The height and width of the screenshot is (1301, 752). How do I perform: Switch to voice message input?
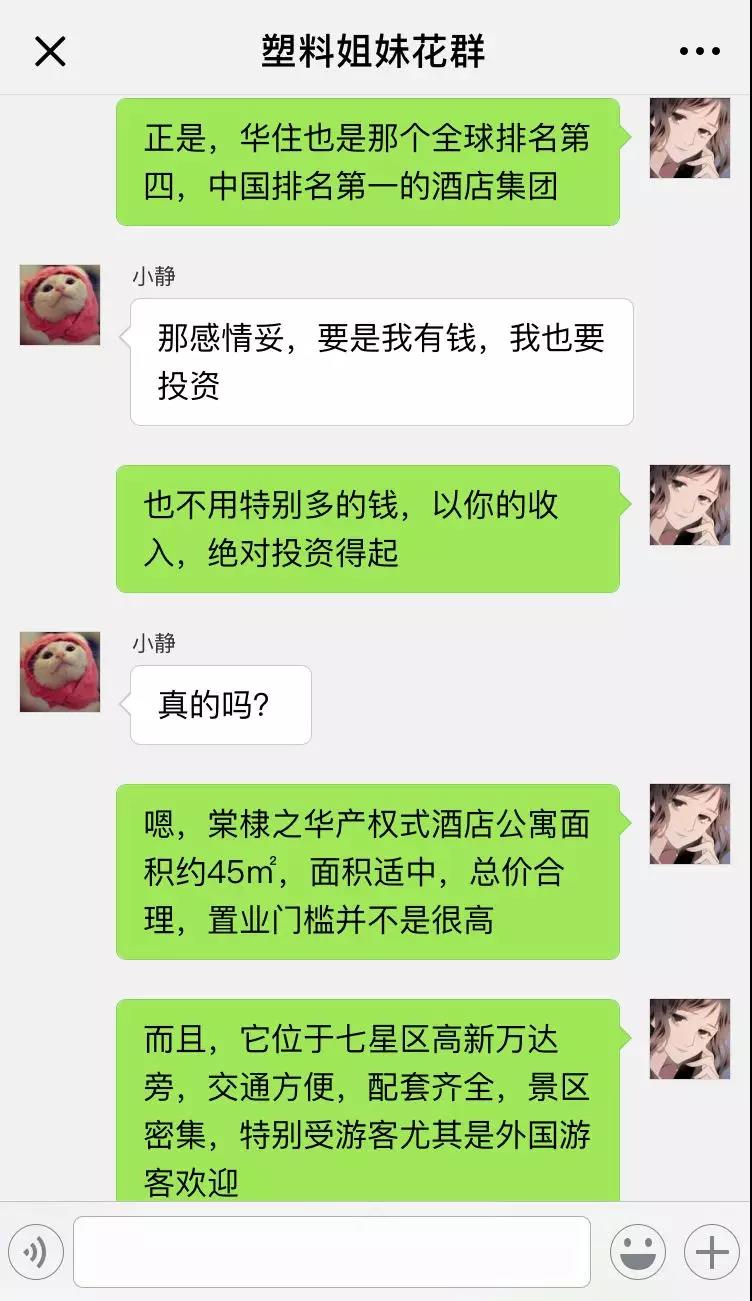pyautogui.click(x=36, y=1251)
